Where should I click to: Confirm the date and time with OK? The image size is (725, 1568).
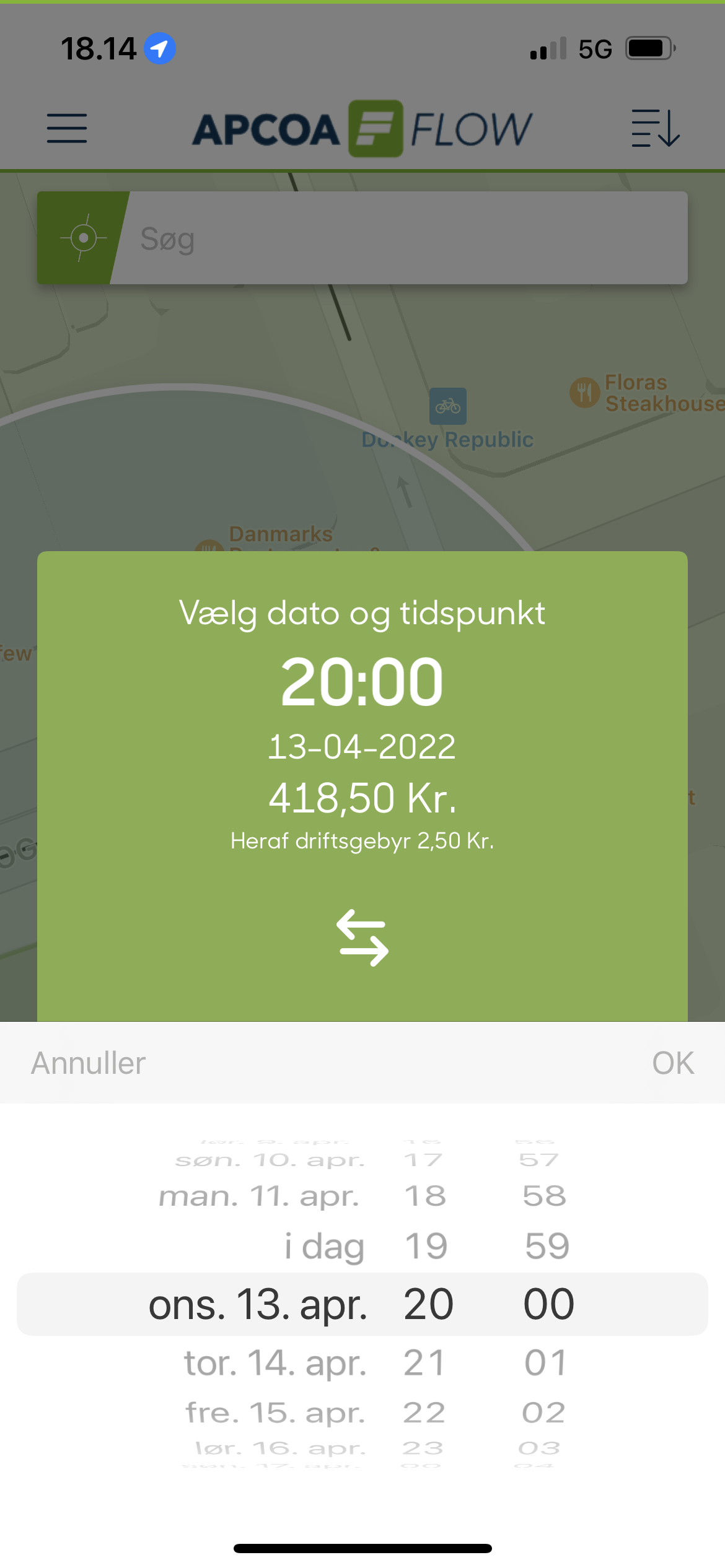point(672,1063)
